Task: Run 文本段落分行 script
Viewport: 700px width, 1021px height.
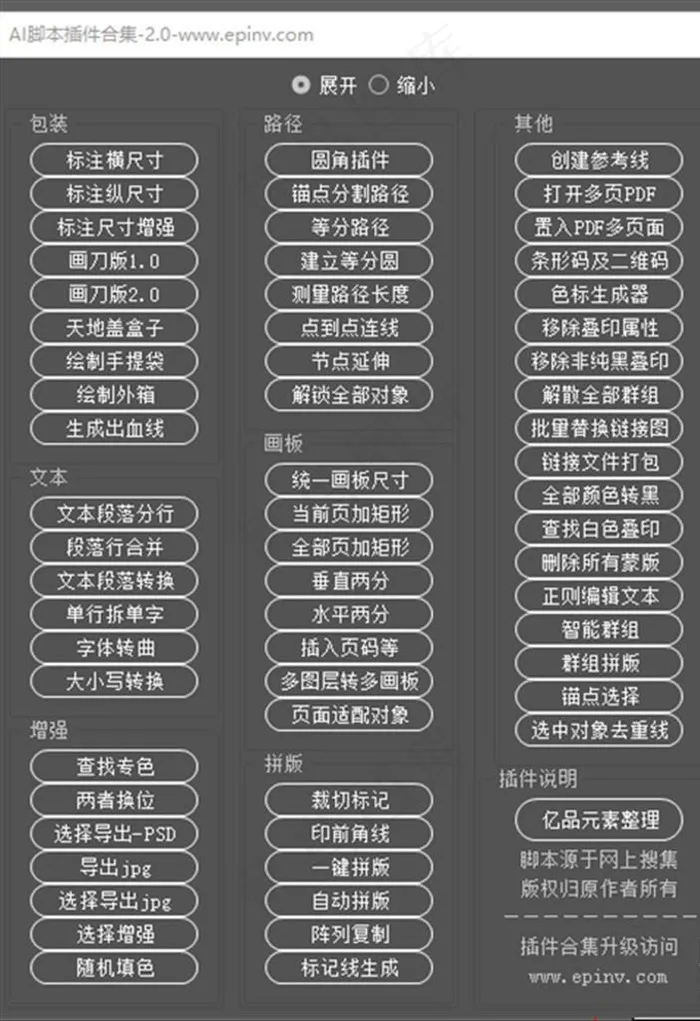Action: [x=114, y=513]
